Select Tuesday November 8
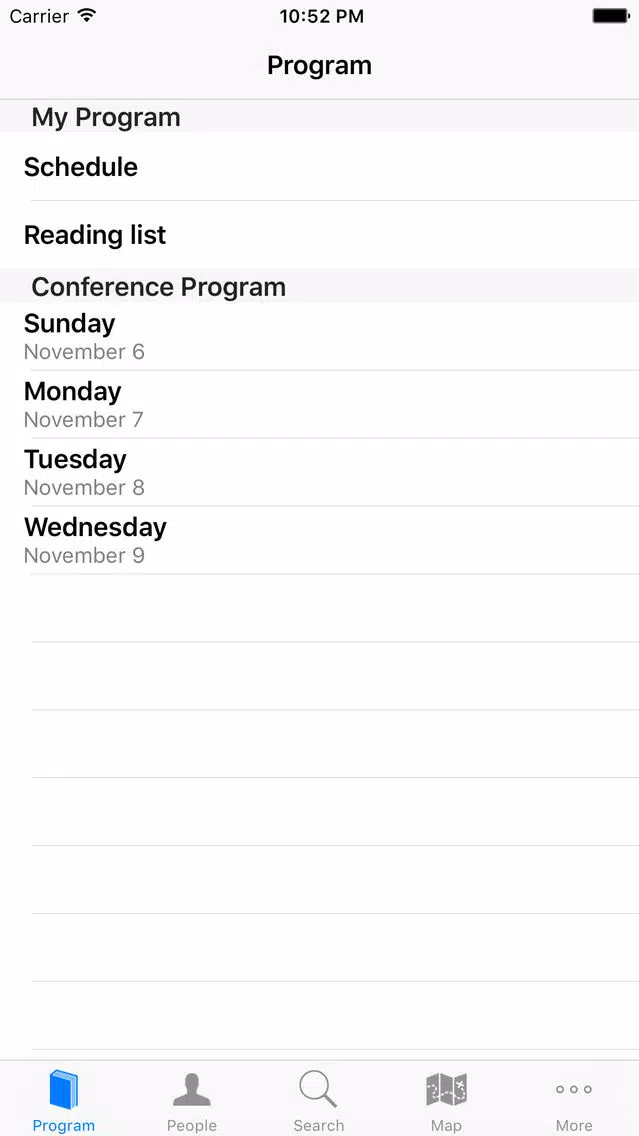 320,472
